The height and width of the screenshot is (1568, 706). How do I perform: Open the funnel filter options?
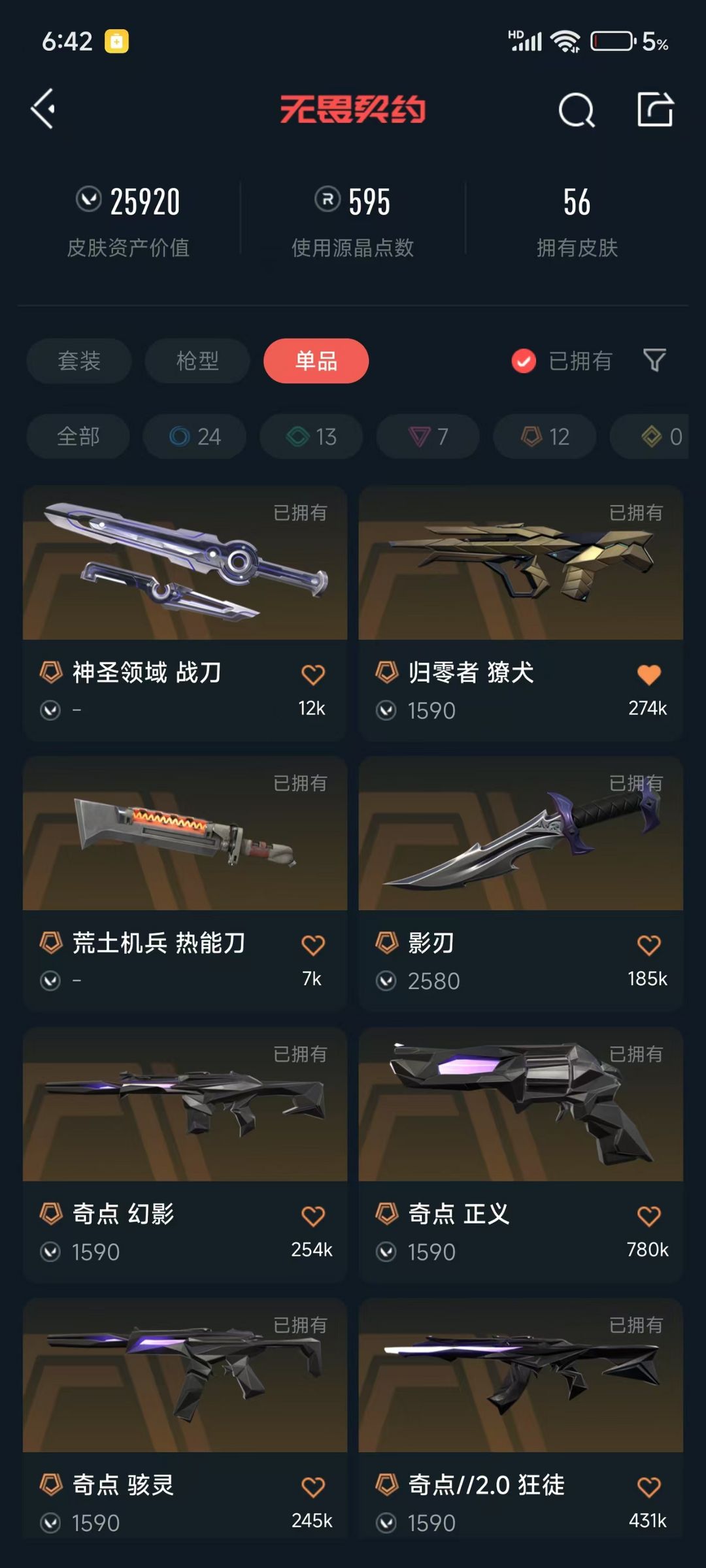point(654,360)
